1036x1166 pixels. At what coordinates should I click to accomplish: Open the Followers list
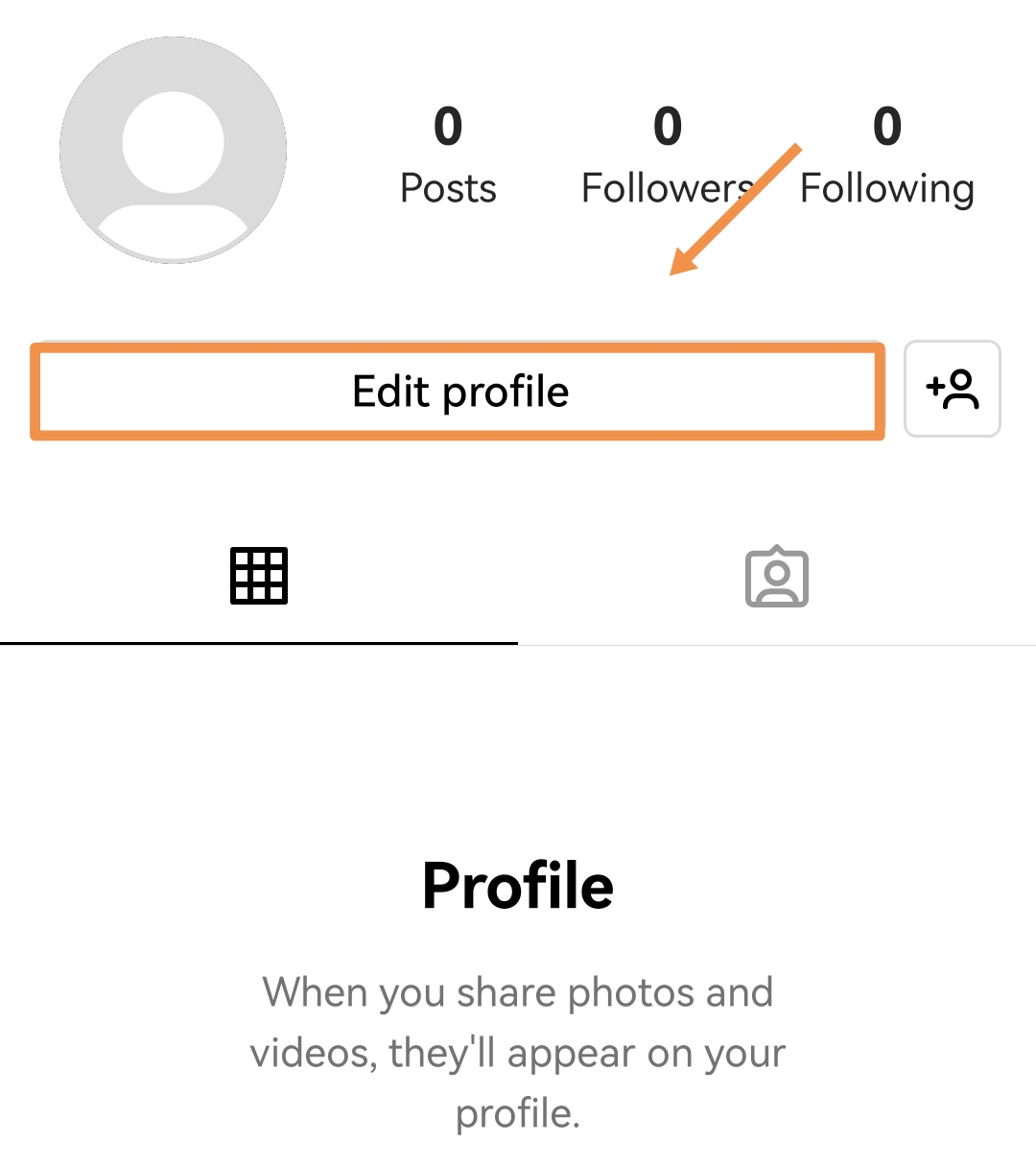point(667,156)
